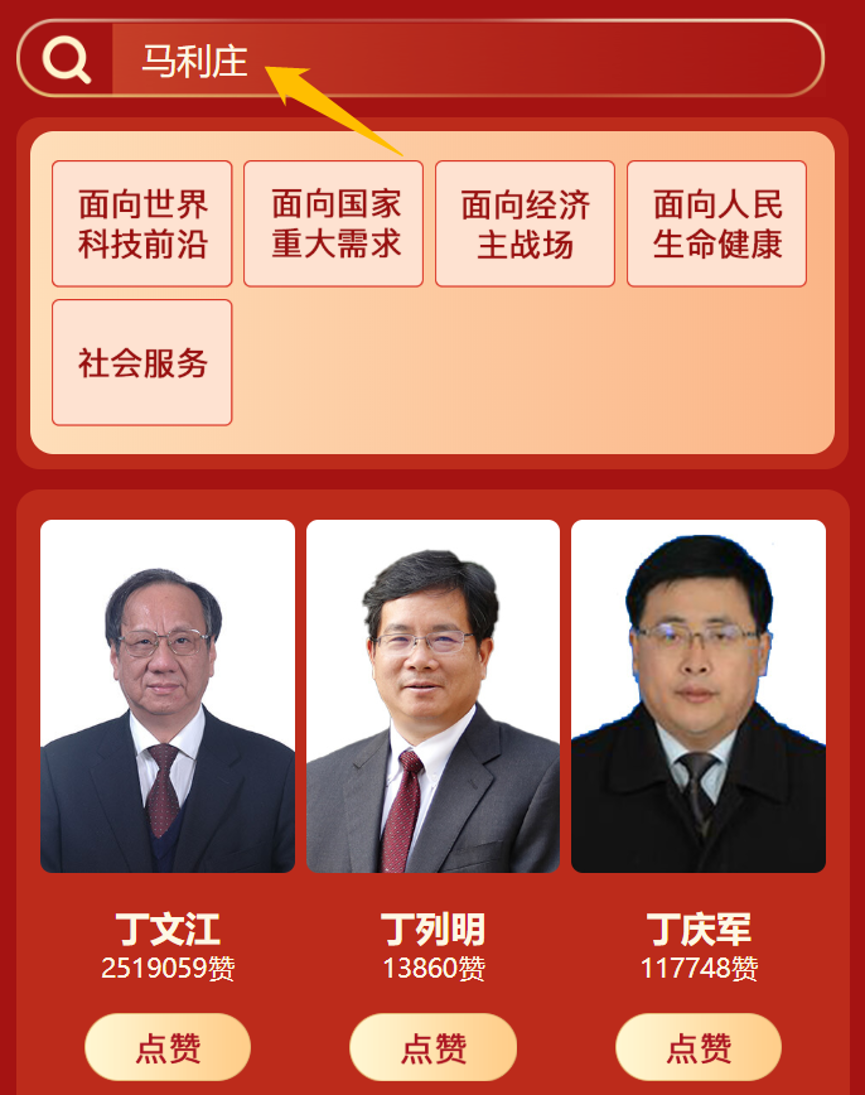Filter by 面向经济主战场
This screenshot has height=1095, width=866.
coord(525,224)
